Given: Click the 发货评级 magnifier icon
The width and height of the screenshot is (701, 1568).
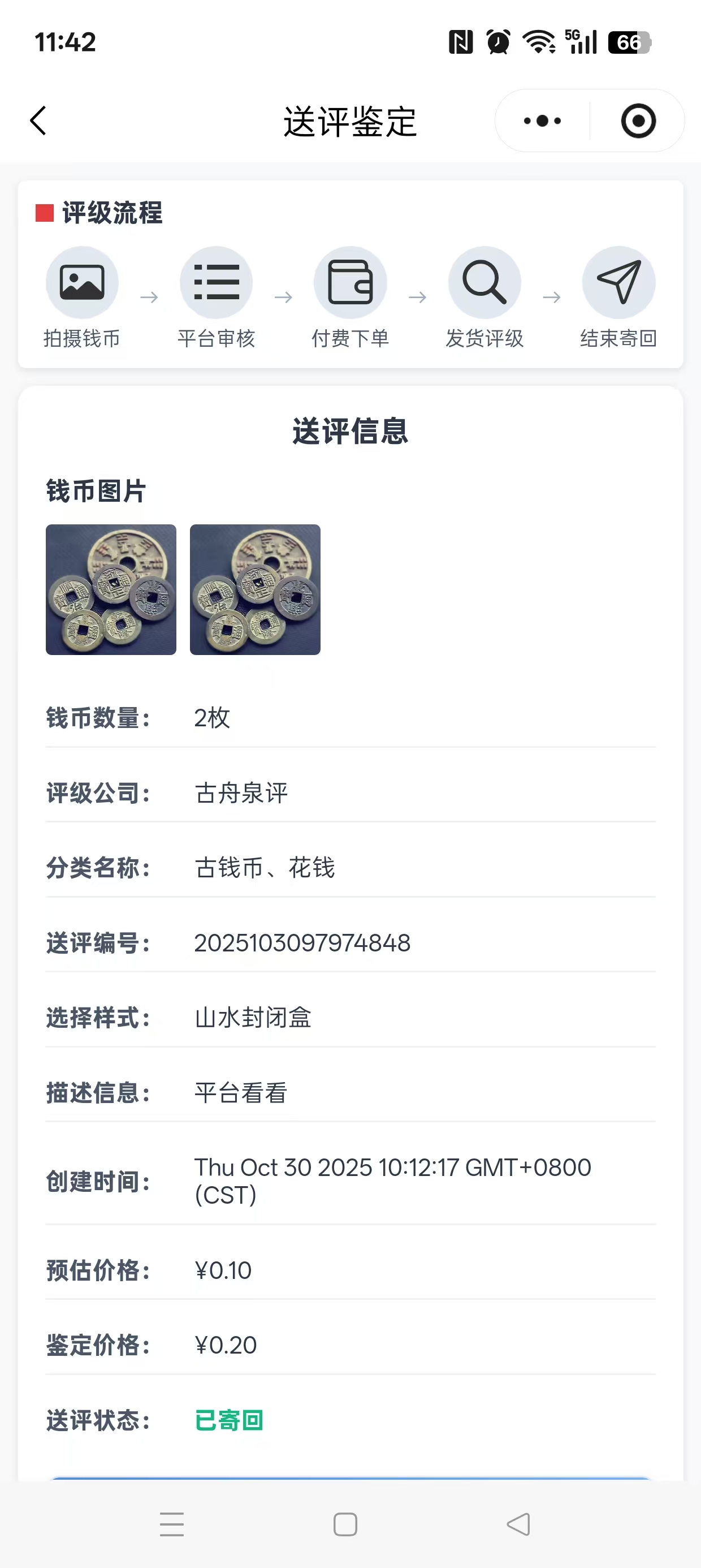Looking at the screenshot, I should [x=484, y=282].
